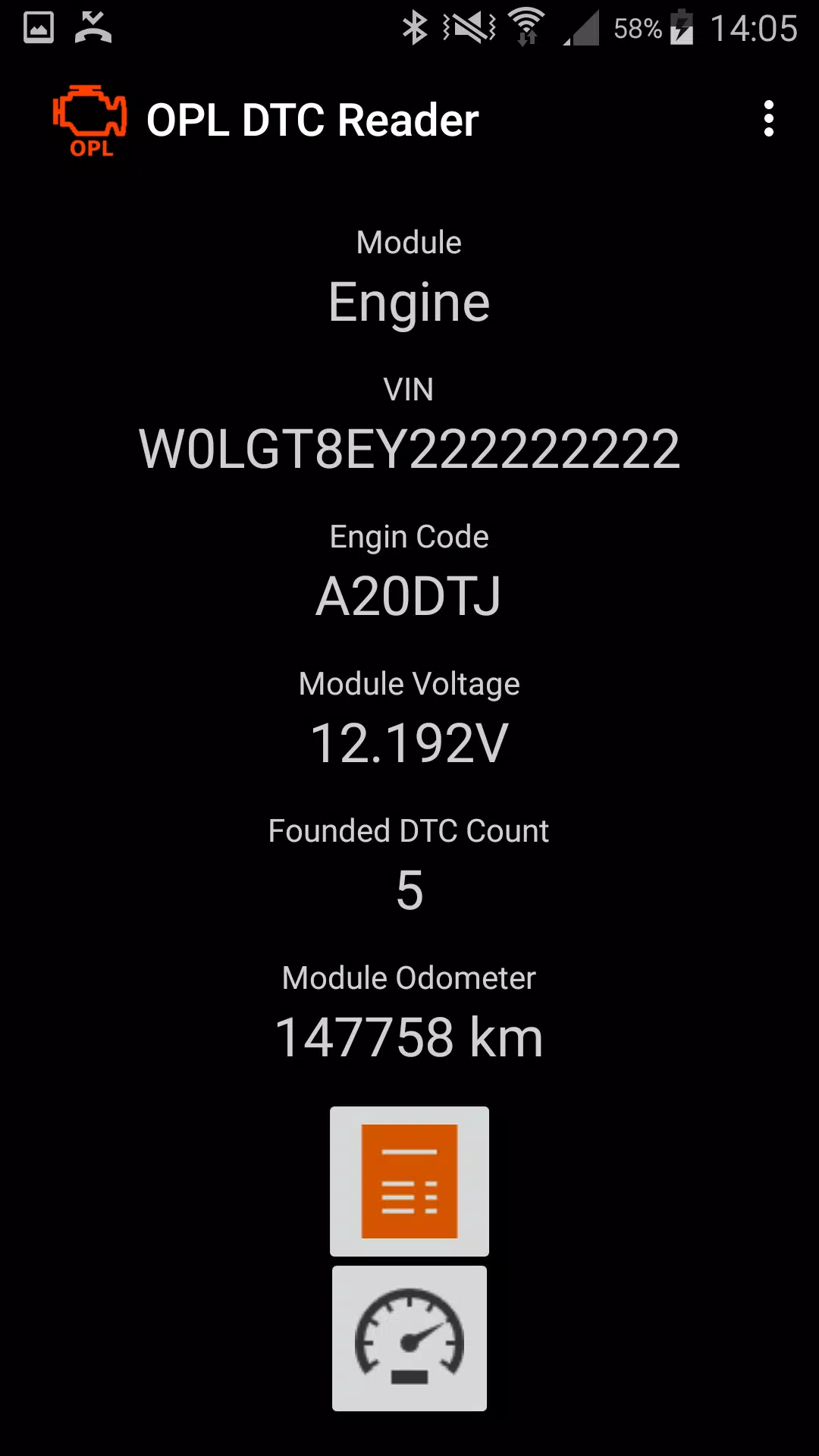
Task: Tap the orange OPL engine logo
Action: click(89, 119)
